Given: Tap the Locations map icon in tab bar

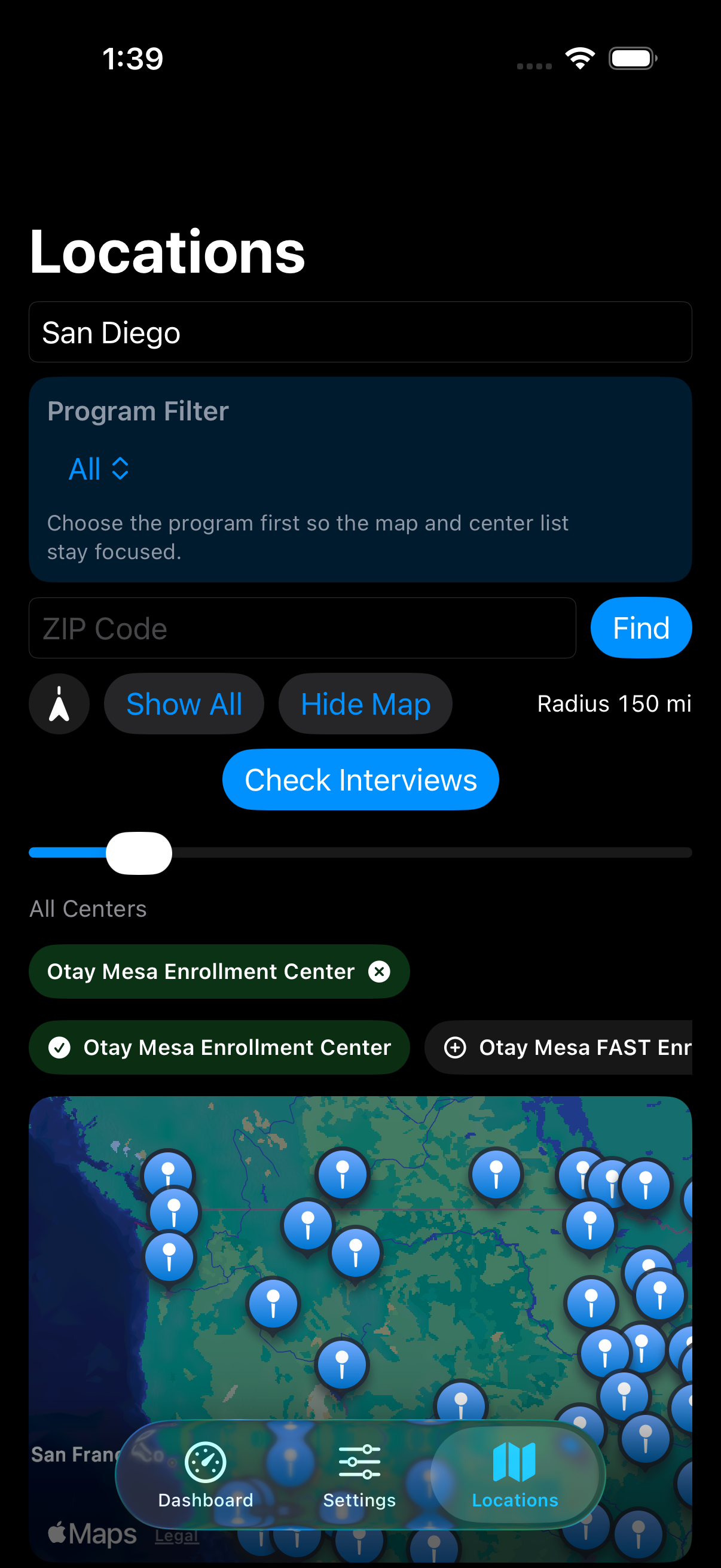Looking at the screenshot, I should click(515, 1460).
